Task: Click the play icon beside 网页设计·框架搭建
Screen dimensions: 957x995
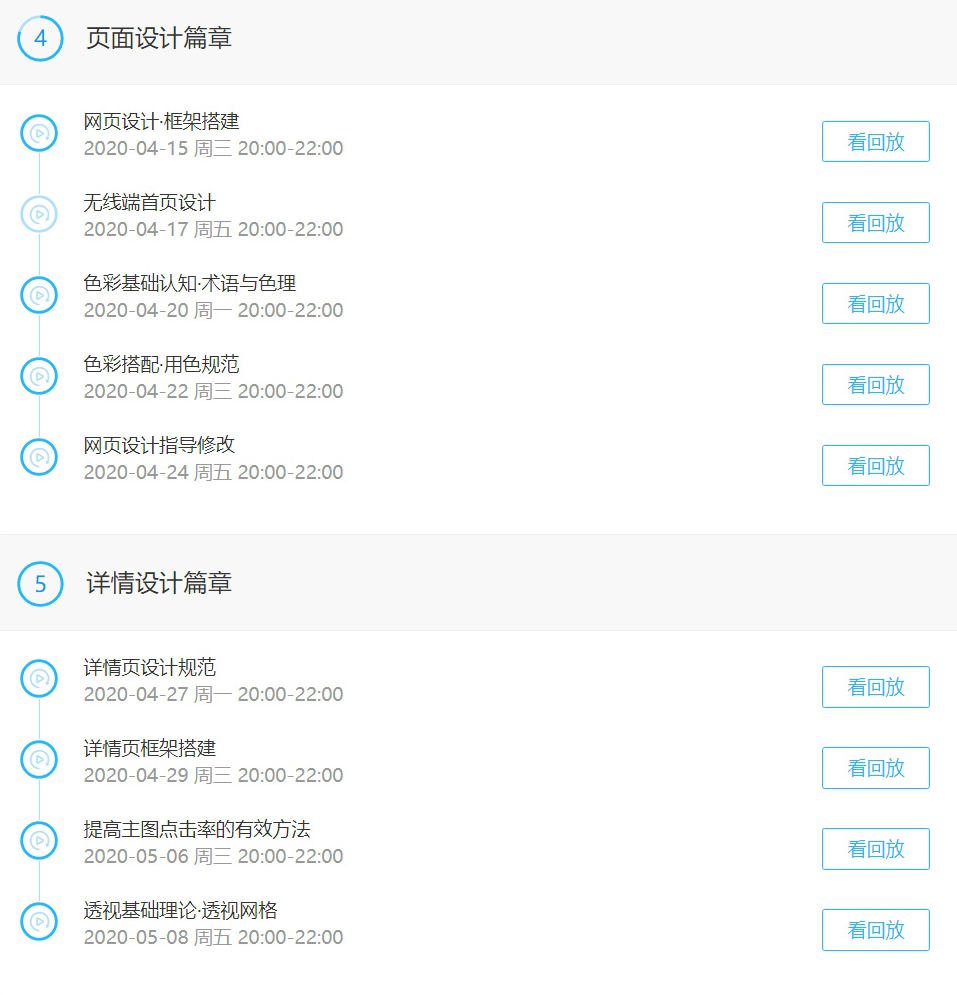Action: pyautogui.click(x=39, y=133)
